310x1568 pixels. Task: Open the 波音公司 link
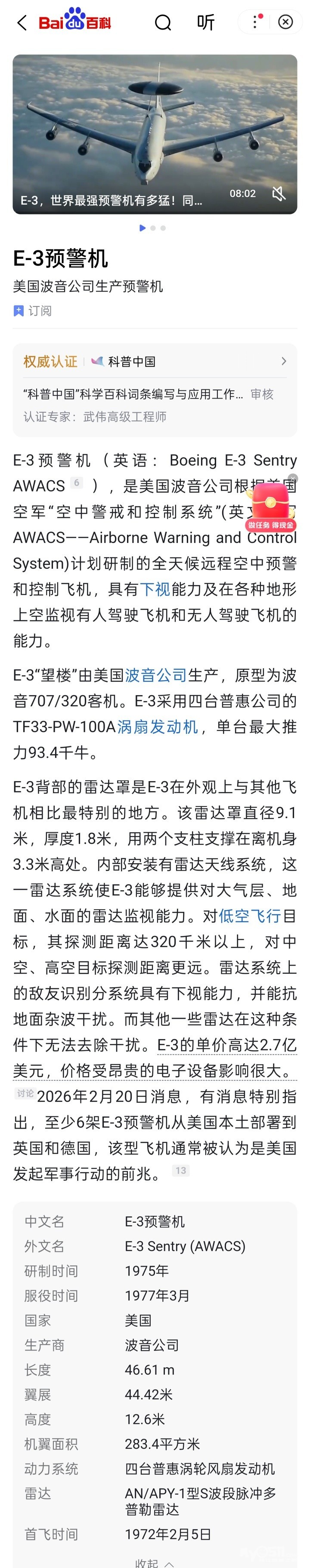point(155,675)
